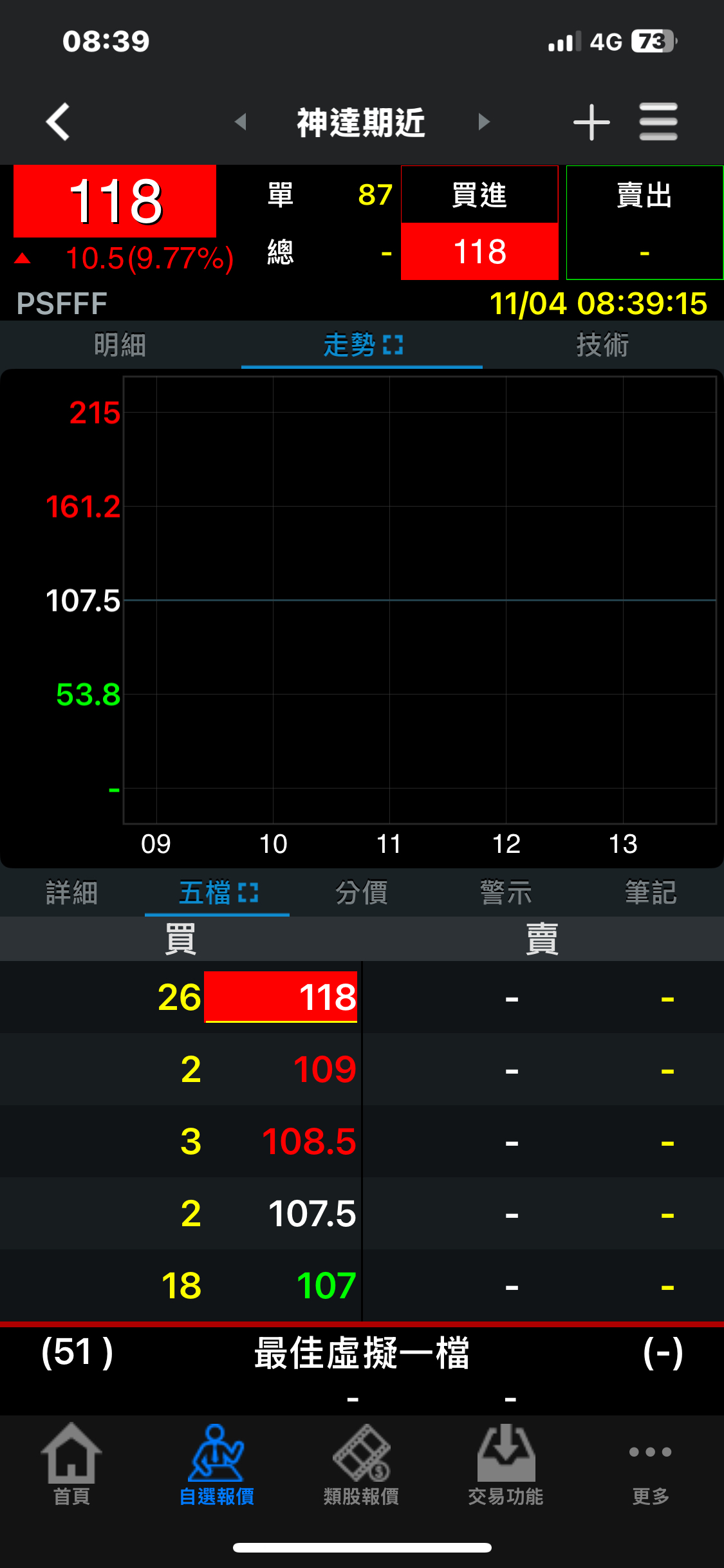Add this contract with the plus icon
Image resolution: width=724 pixels, height=1568 pixels.
tap(591, 122)
